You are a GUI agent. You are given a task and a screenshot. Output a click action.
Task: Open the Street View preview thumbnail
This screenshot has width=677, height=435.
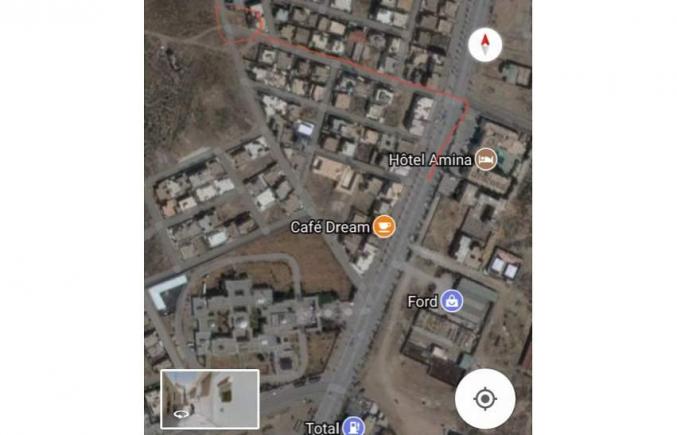click(210, 400)
